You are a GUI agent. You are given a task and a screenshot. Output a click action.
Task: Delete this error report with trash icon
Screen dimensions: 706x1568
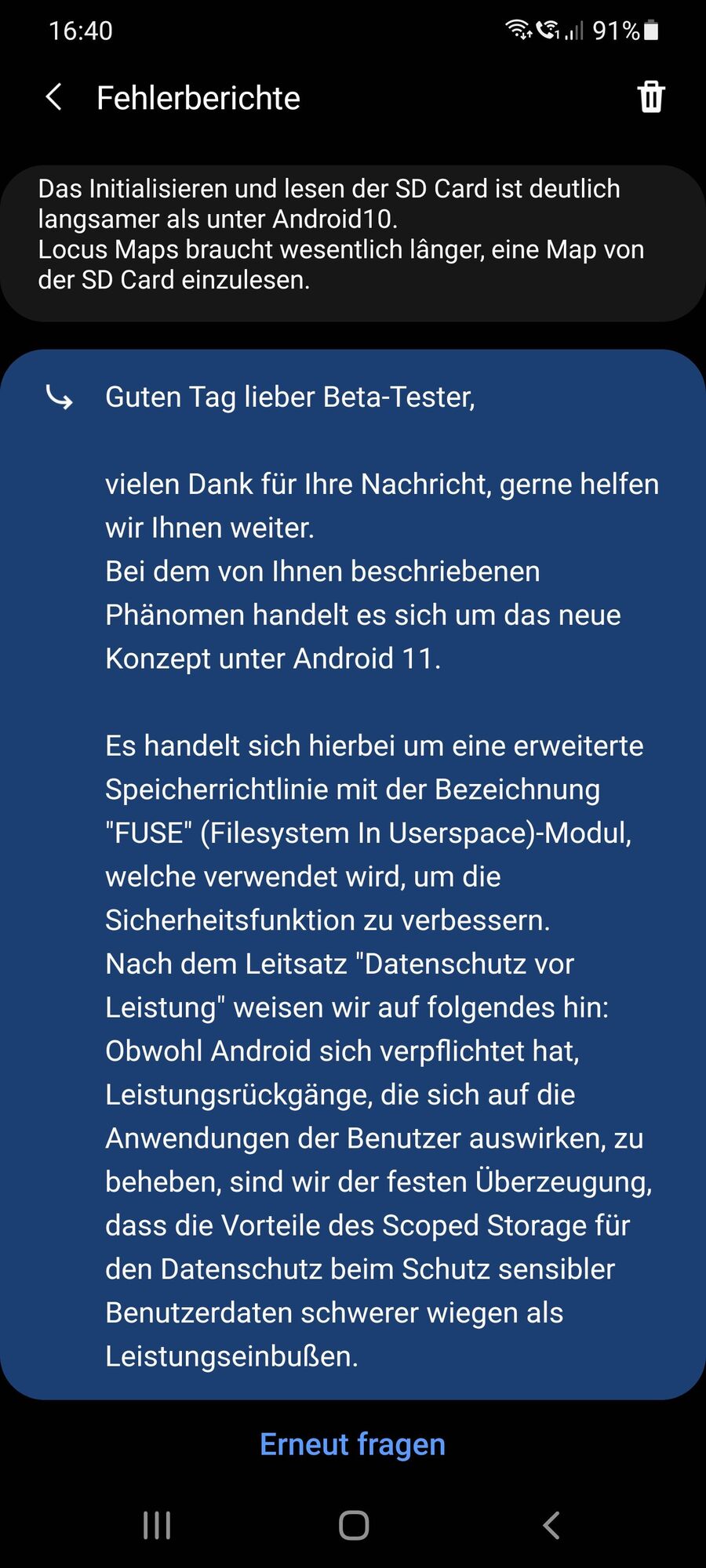650,97
